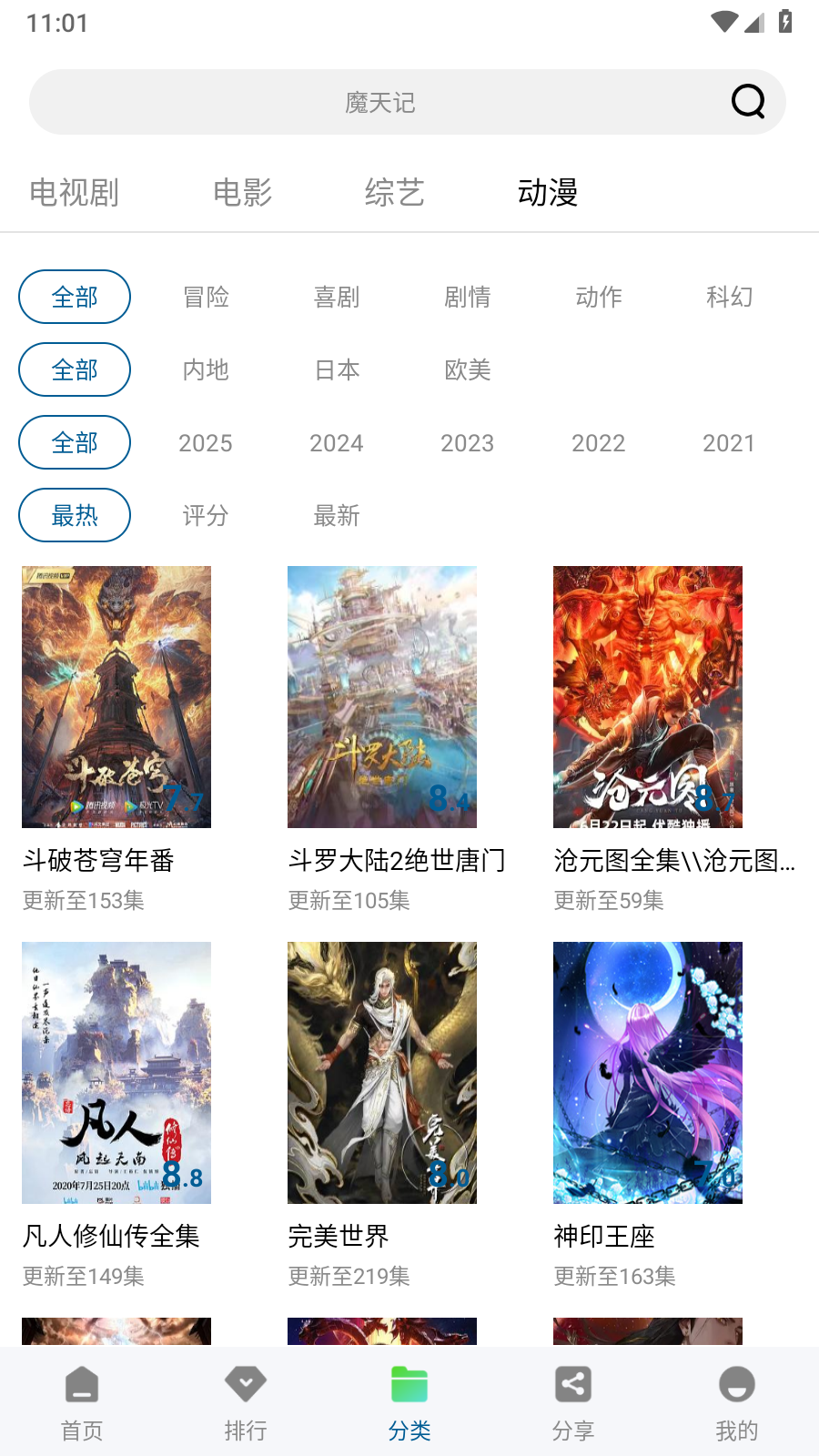Viewport: 819px width, 1456px height.
Task: Pick the 最新 sort option
Action: [336, 515]
